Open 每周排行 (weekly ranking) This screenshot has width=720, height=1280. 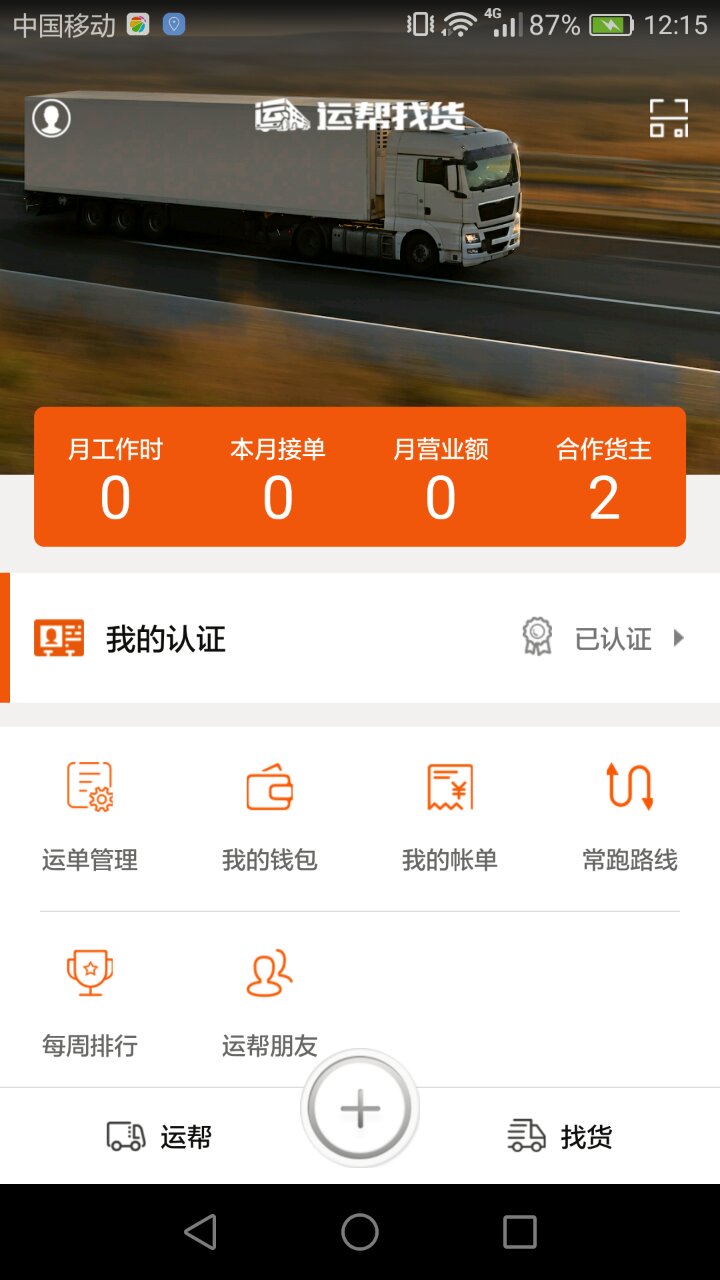pyautogui.click(x=90, y=1000)
